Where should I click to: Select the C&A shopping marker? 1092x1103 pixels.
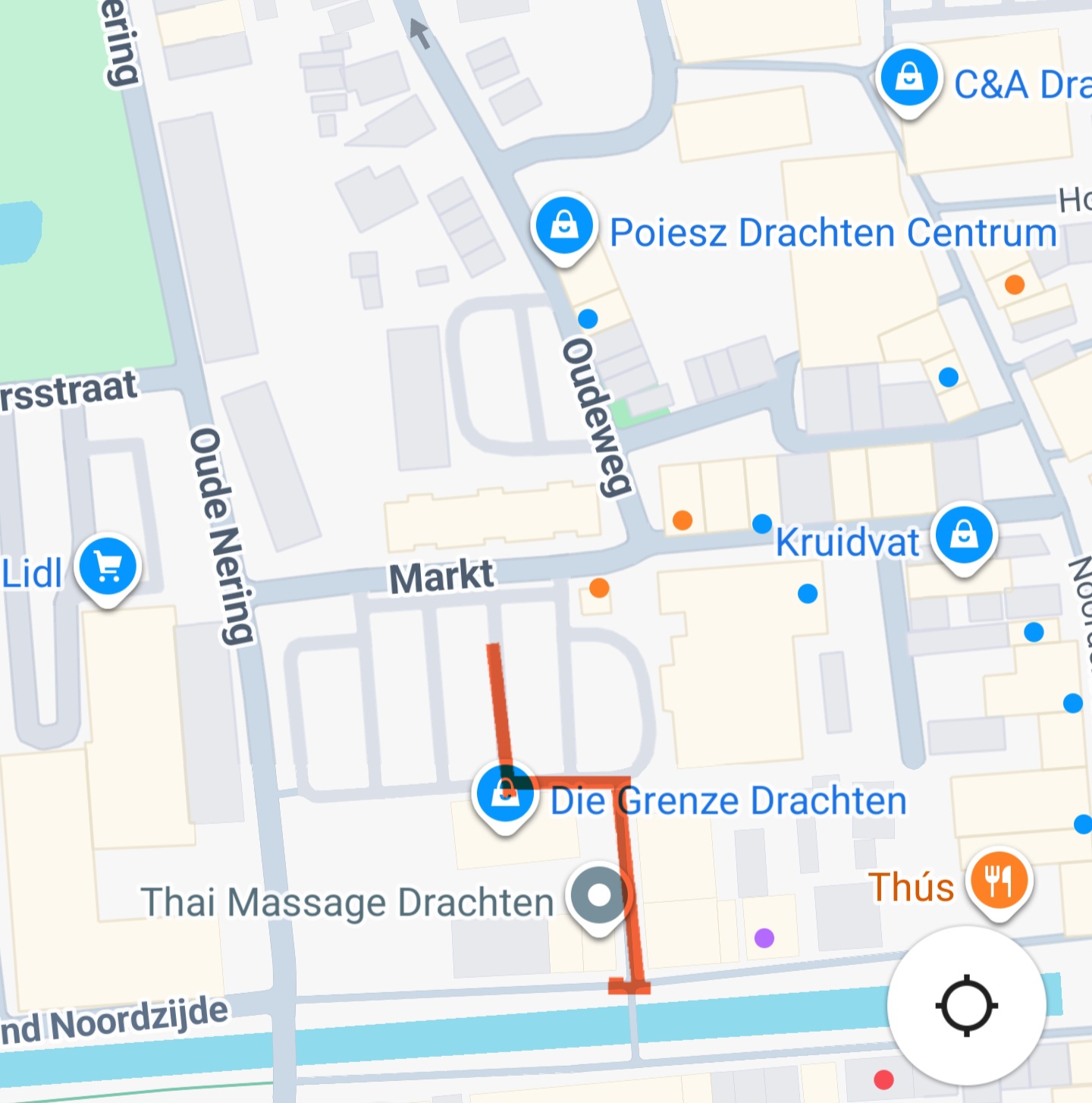[908, 79]
